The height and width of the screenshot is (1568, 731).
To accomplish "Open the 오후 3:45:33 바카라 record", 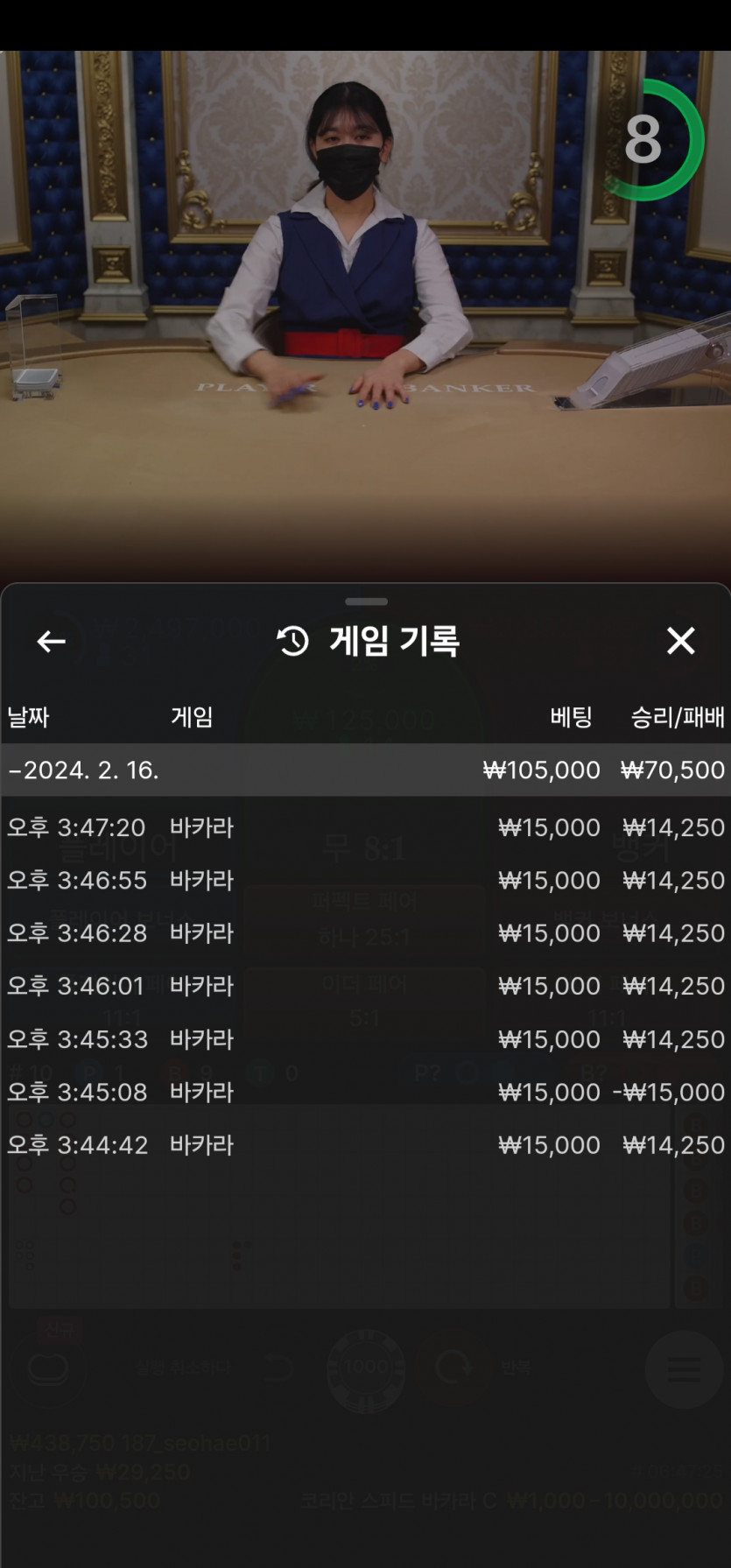I will 365,1039.
